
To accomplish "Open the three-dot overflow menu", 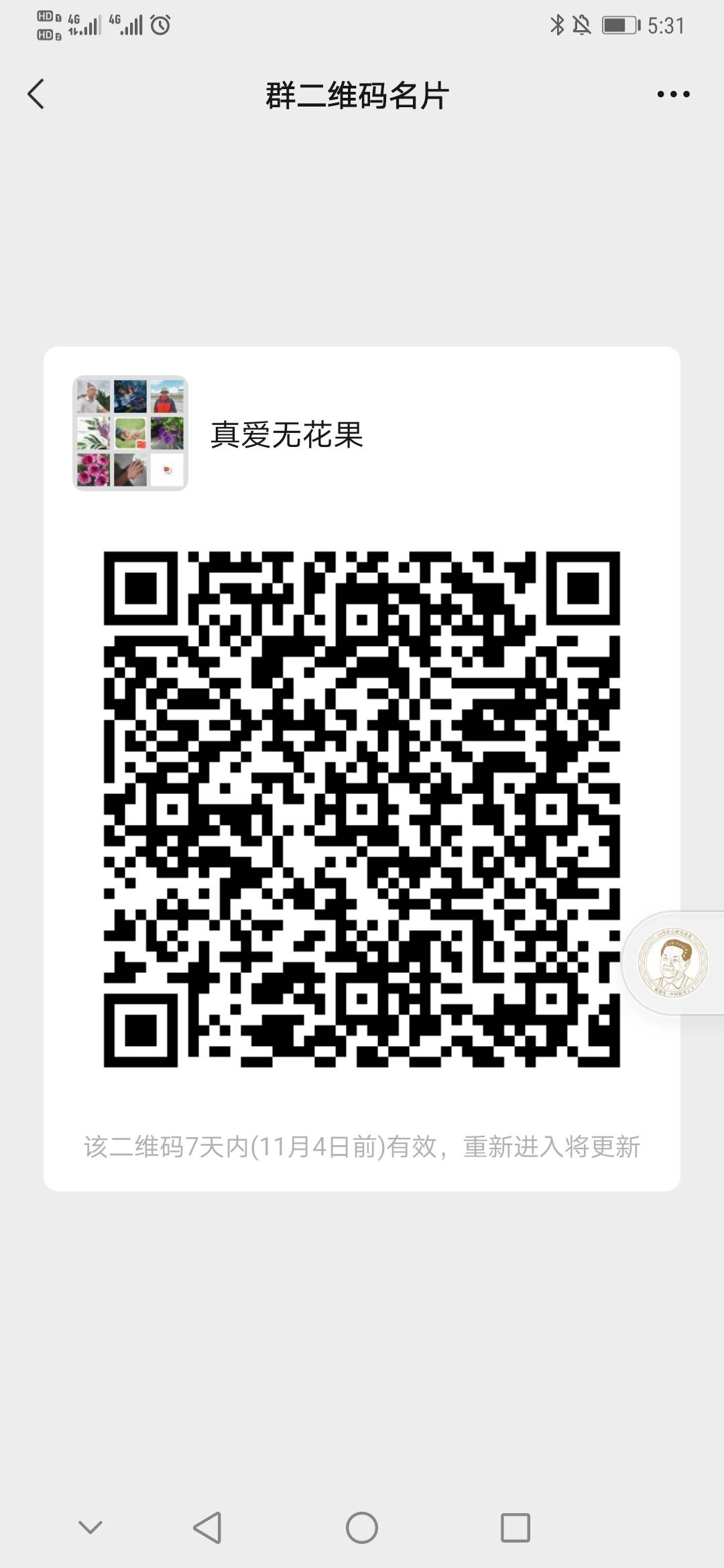I will 673,94.
